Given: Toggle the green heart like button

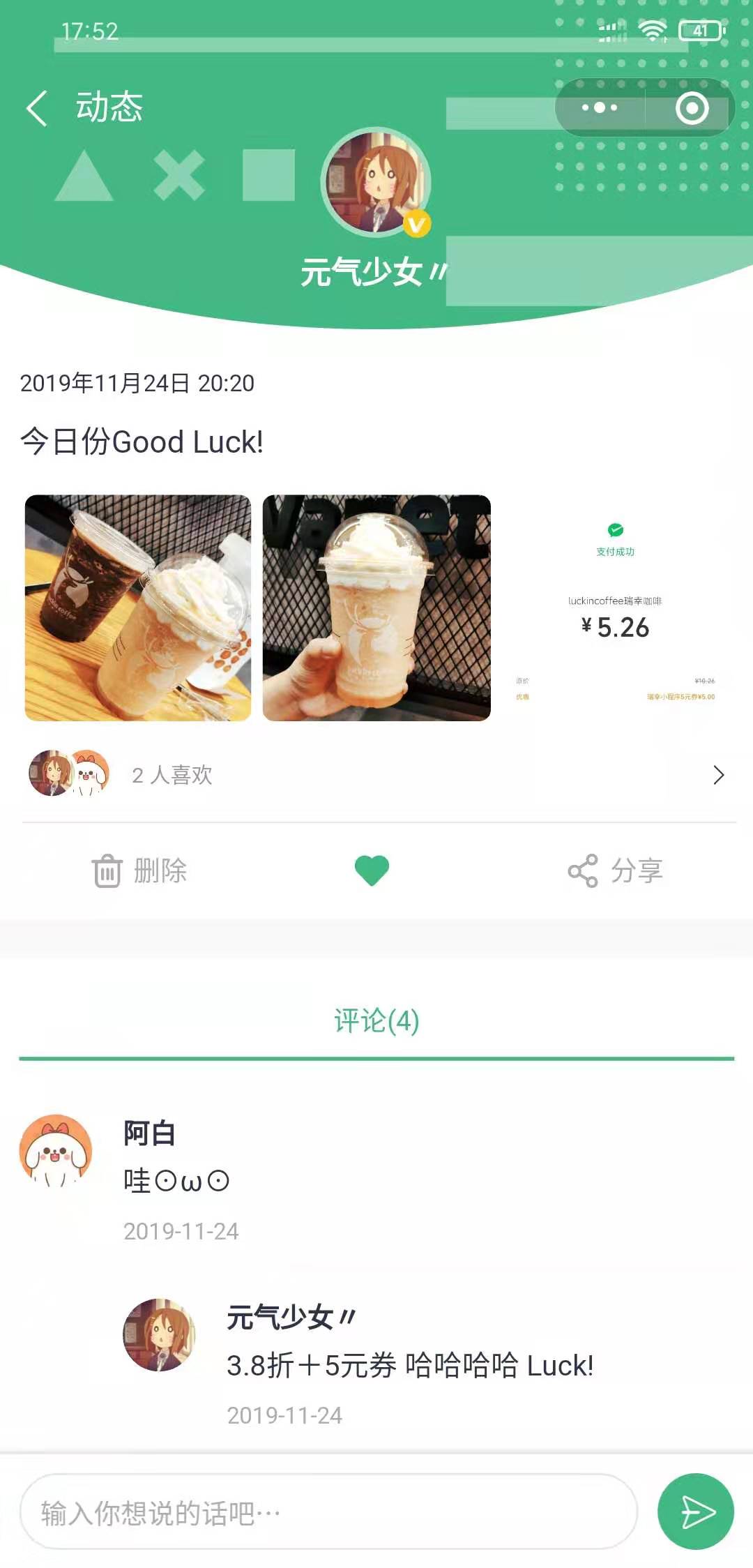Looking at the screenshot, I should 372,870.
